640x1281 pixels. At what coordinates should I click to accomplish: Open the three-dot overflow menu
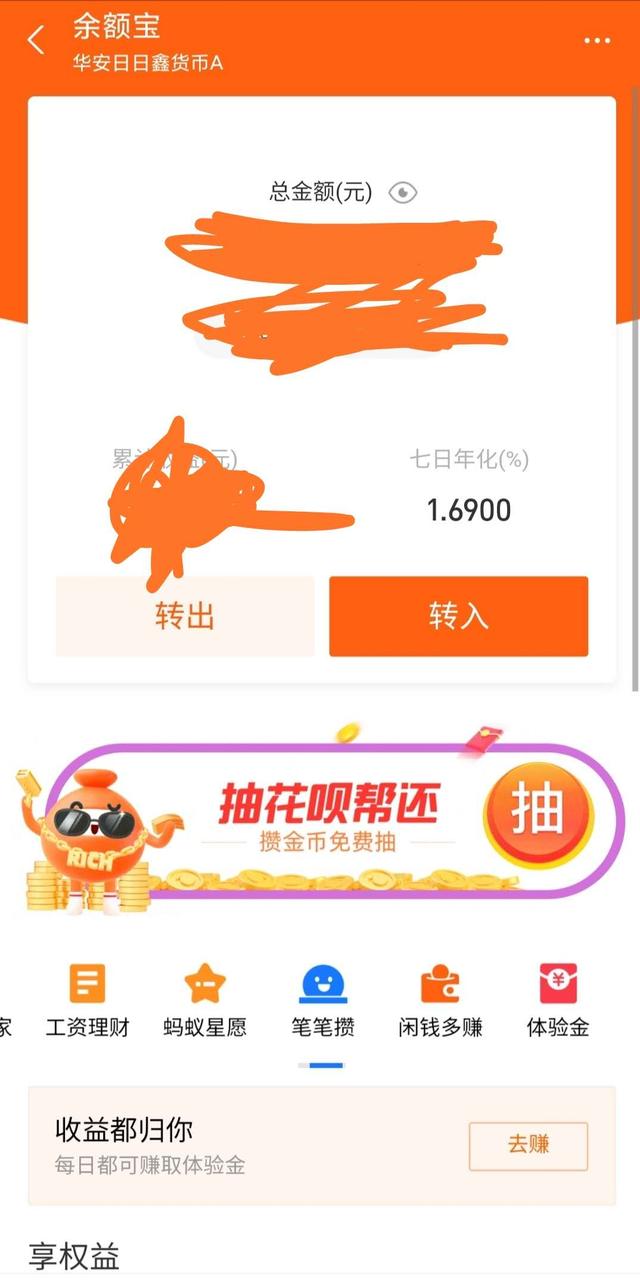pyautogui.click(x=597, y=41)
